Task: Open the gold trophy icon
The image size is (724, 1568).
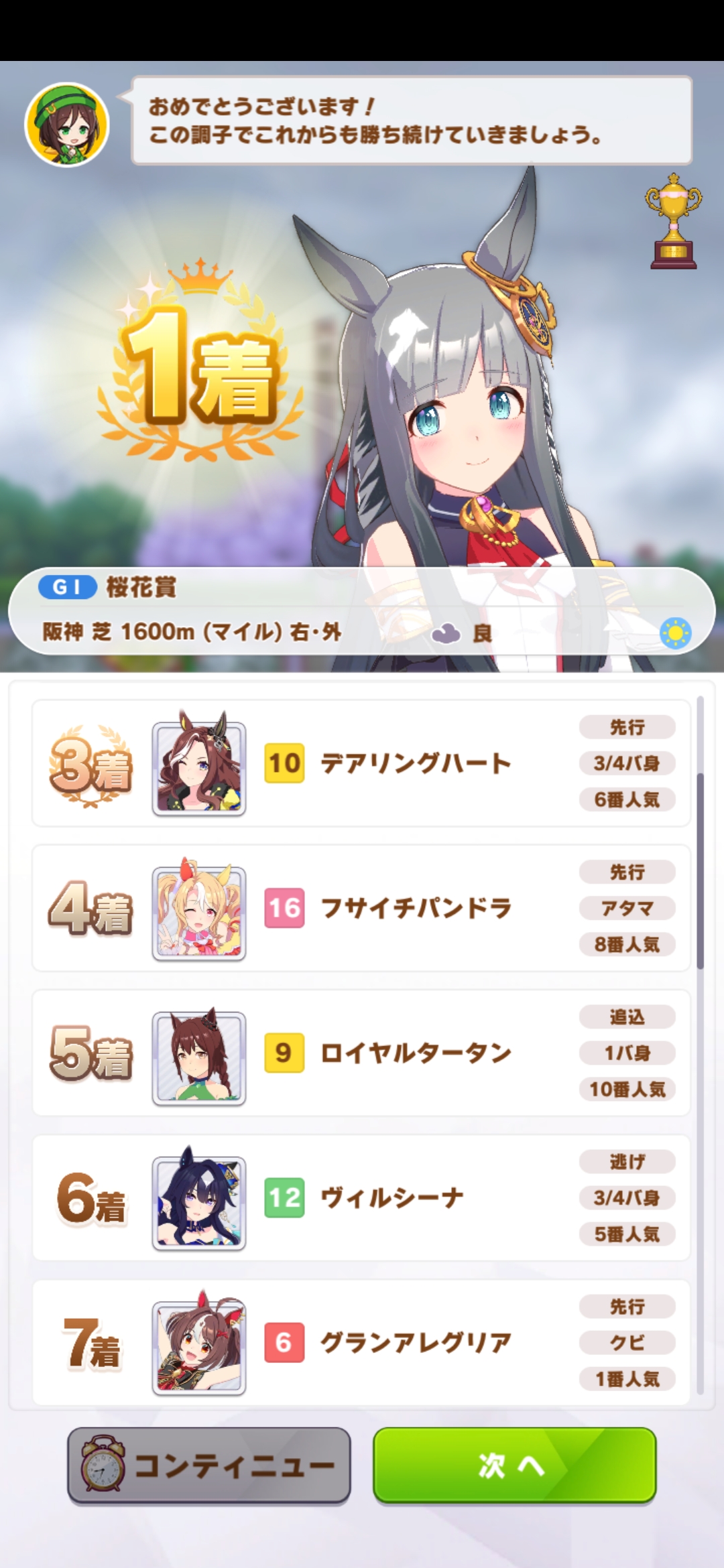Action: [x=673, y=221]
